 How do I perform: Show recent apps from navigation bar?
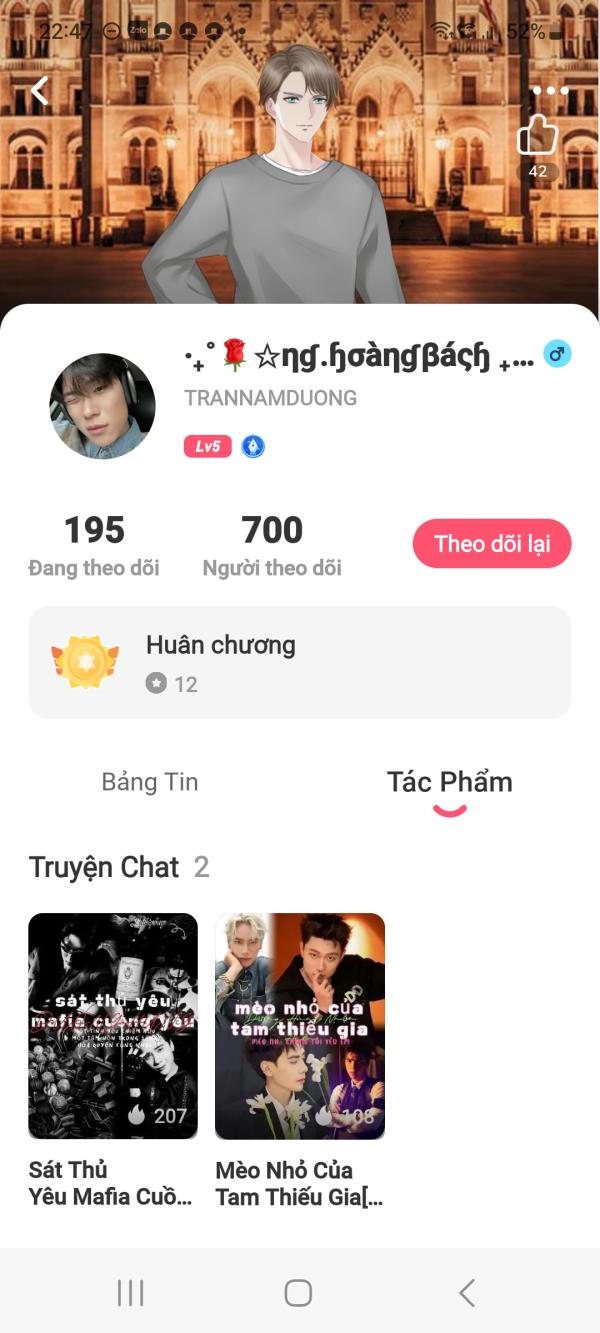pyautogui.click(x=131, y=1292)
